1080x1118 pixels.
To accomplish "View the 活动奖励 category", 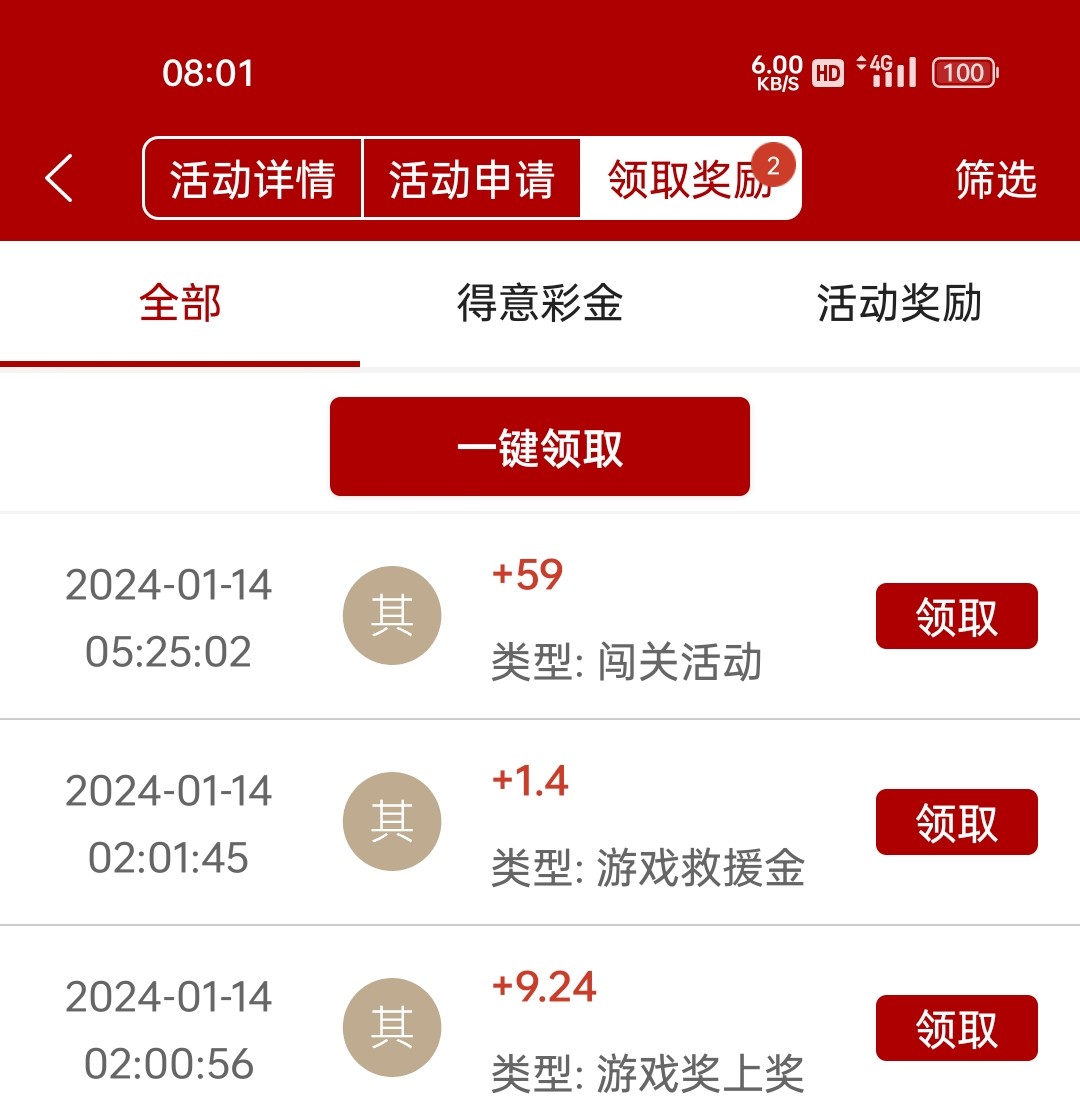I will pyautogui.click(x=899, y=303).
